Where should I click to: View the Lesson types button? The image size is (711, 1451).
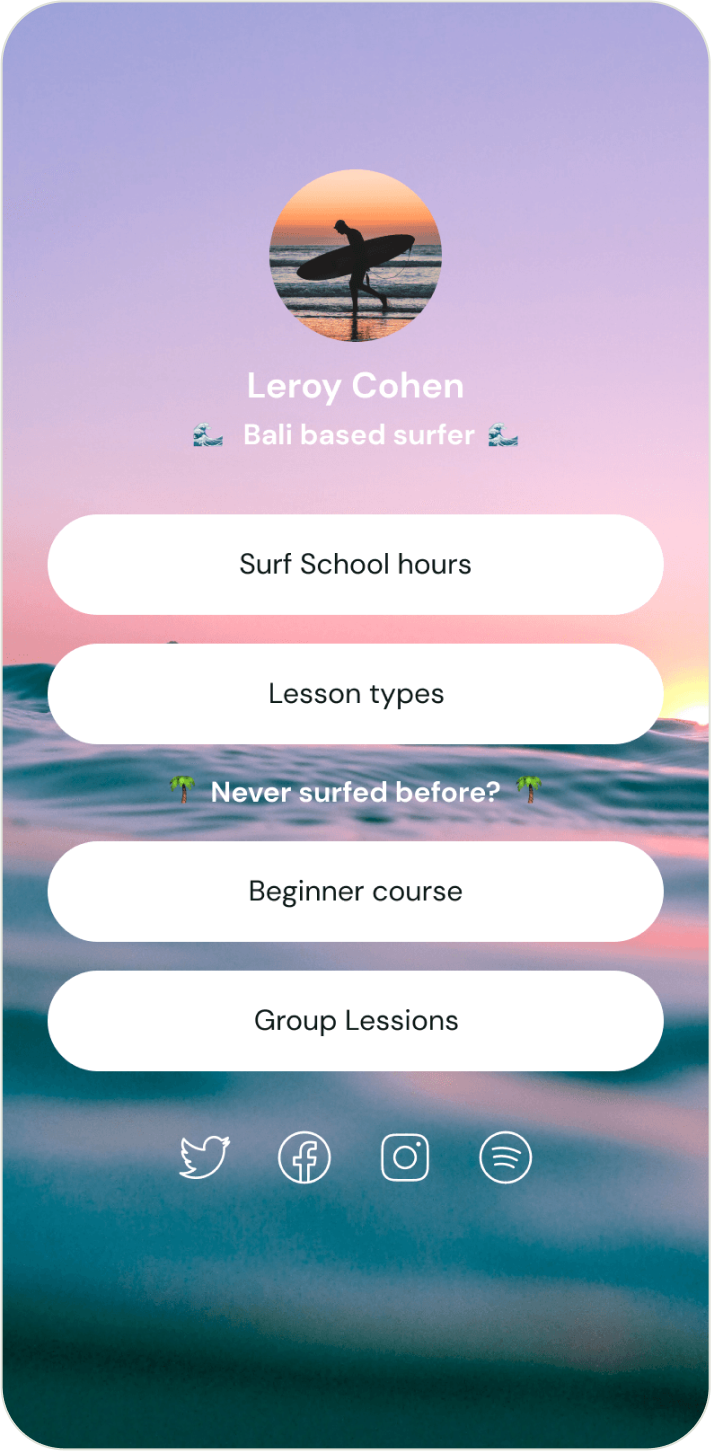(x=355, y=694)
